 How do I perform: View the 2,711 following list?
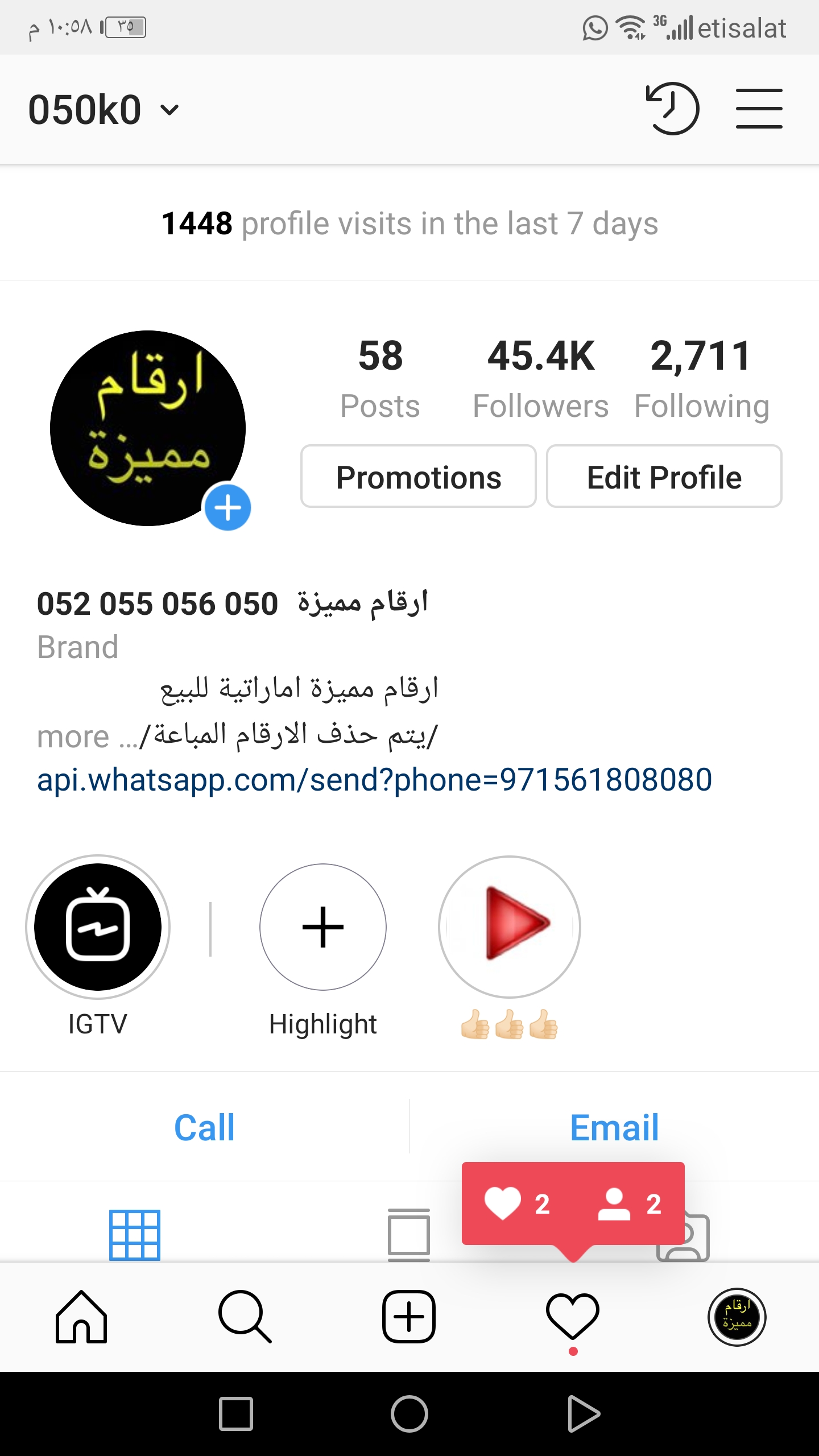pyautogui.click(x=701, y=378)
